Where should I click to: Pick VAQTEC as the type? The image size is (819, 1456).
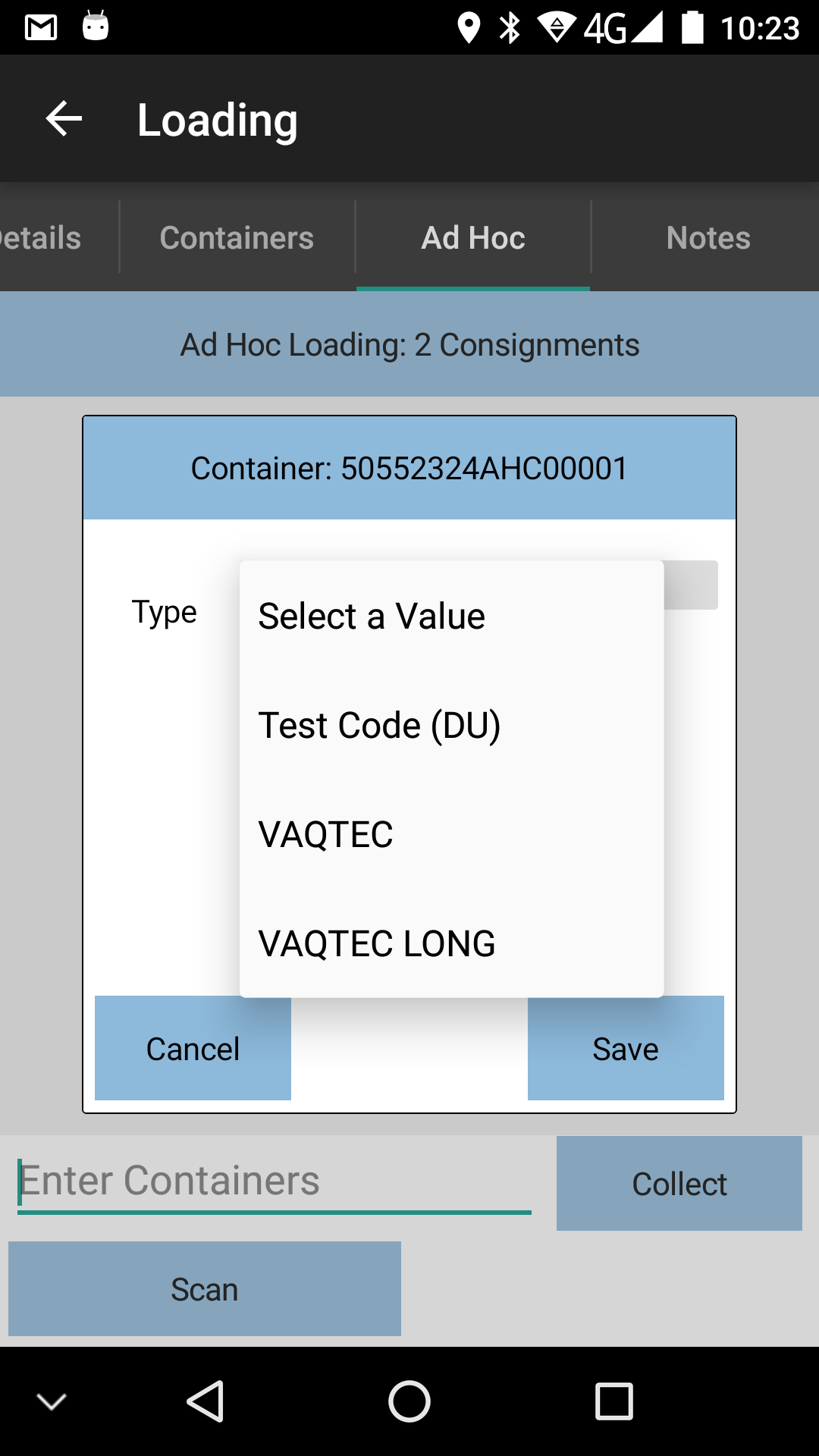click(451, 834)
